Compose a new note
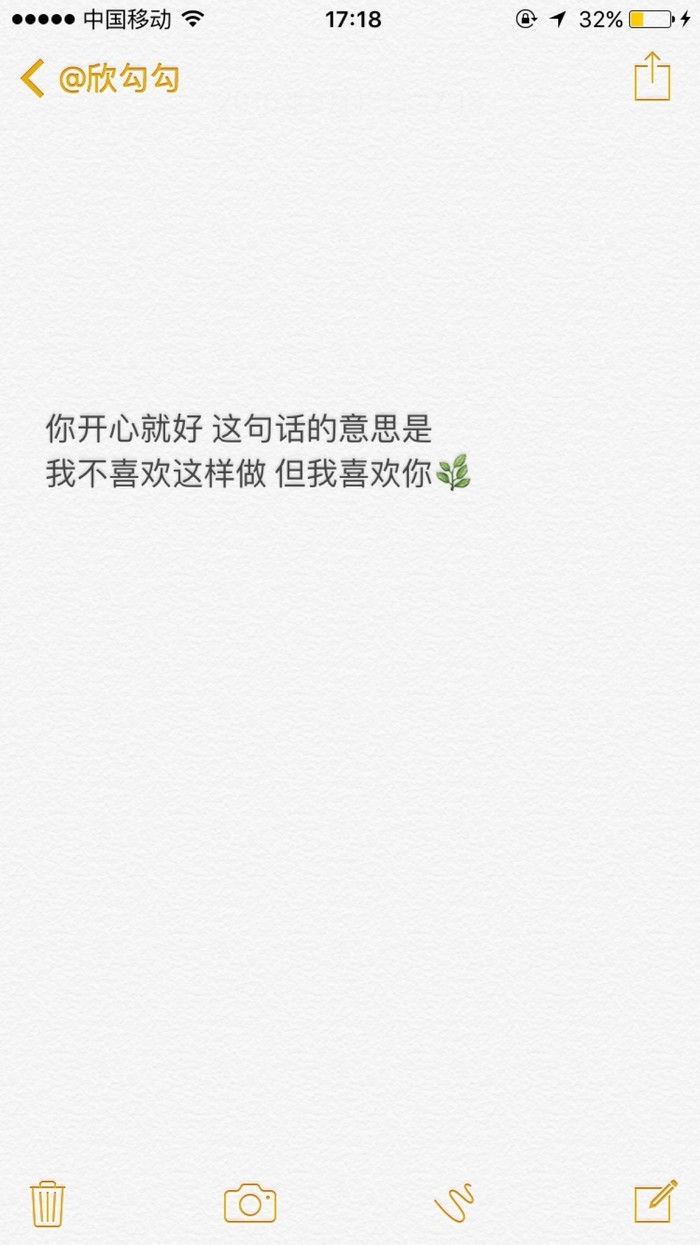Screen dimensions: 700x1245 click(x=655, y=1202)
